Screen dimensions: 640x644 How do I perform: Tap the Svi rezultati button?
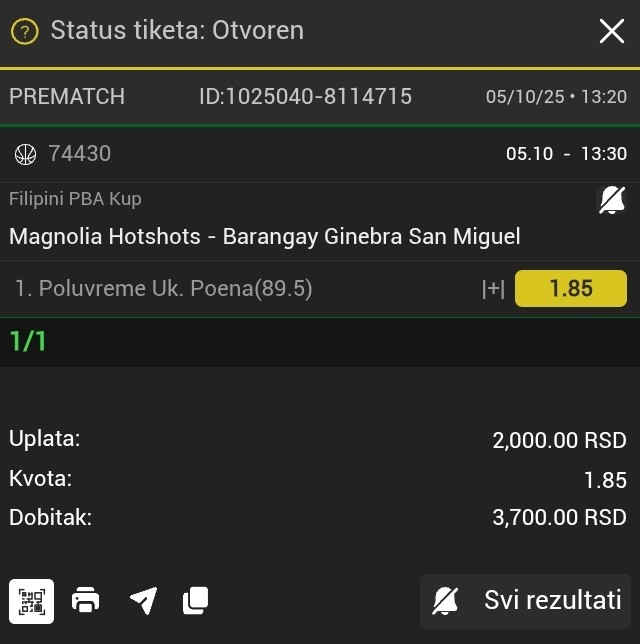pos(526,601)
